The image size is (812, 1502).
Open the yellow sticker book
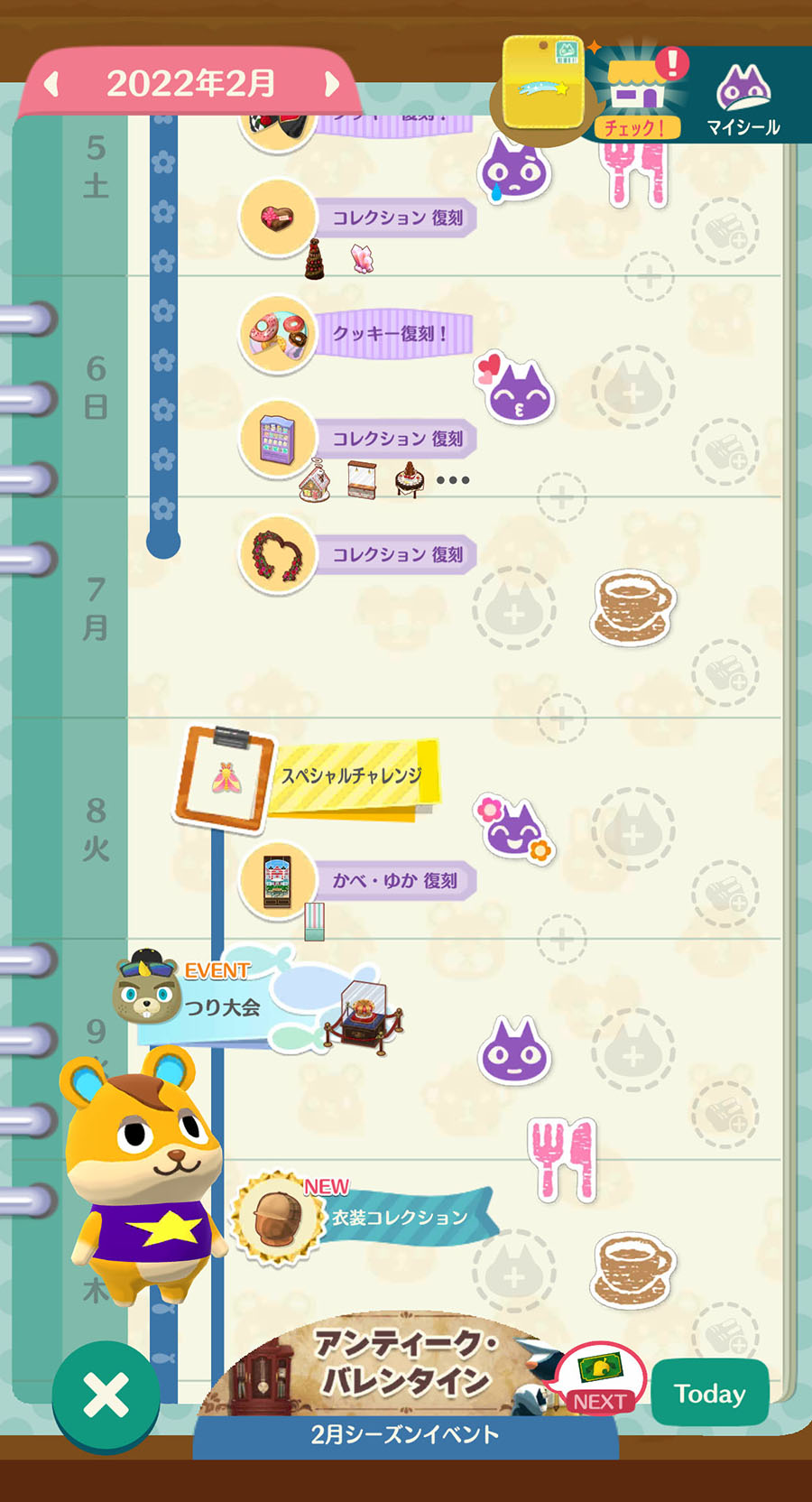pos(542,83)
